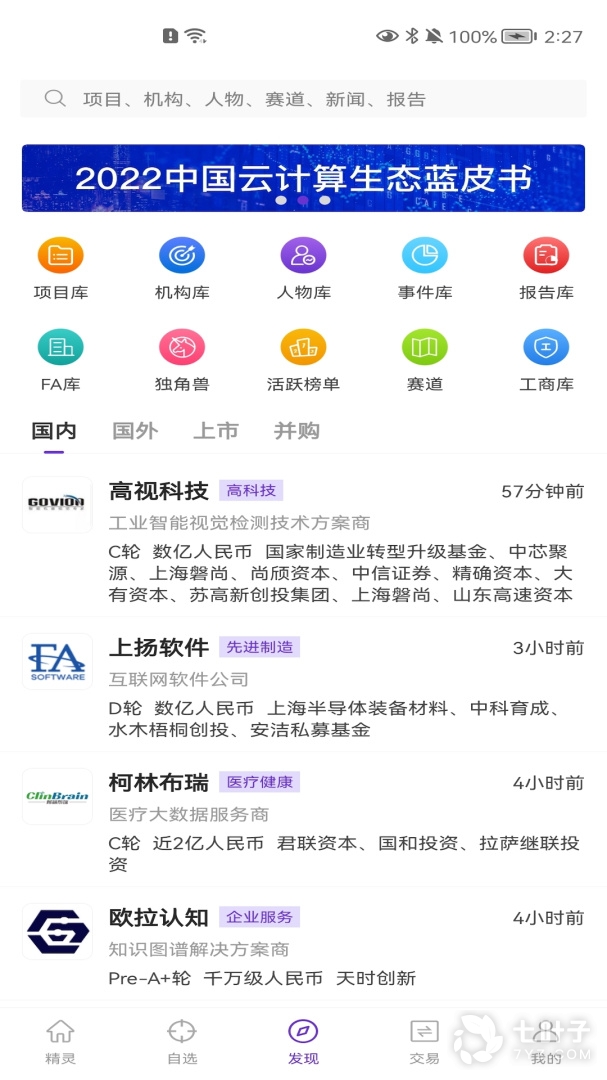The height and width of the screenshot is (1080, 607).
Task: Open the 高视科技 funding entry
Action: (303, 540)
